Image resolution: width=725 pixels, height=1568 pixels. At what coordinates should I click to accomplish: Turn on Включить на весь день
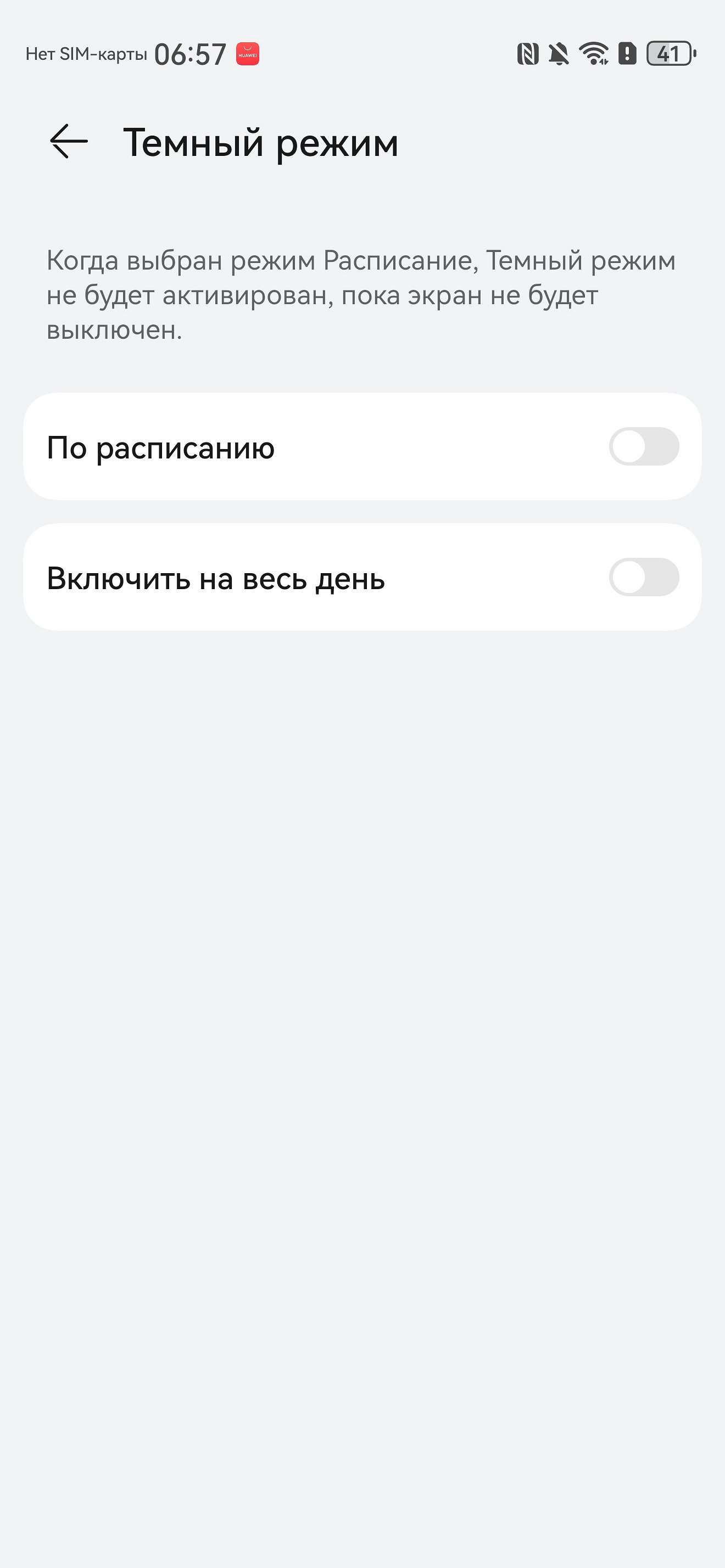point(643,577)
